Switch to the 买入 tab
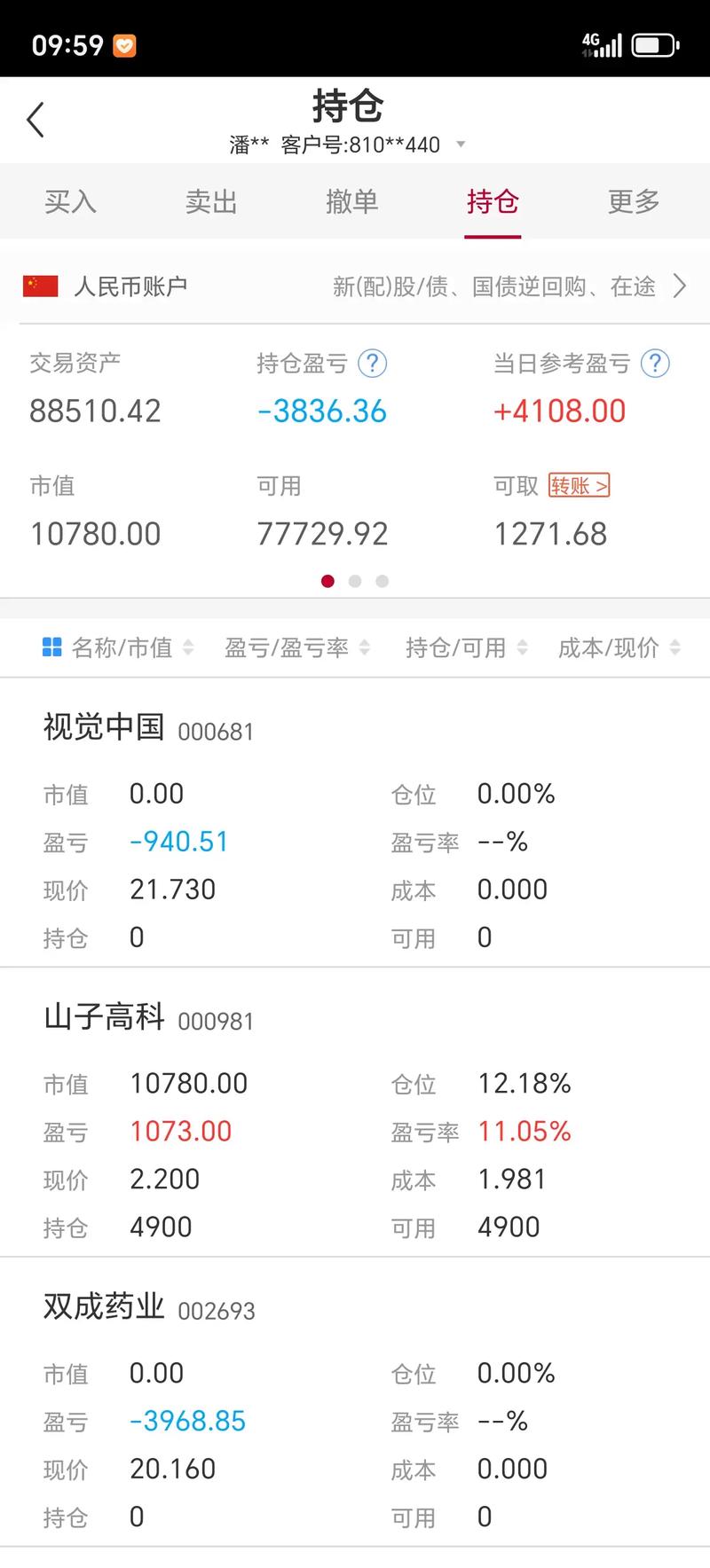 [x=70, y=202]
